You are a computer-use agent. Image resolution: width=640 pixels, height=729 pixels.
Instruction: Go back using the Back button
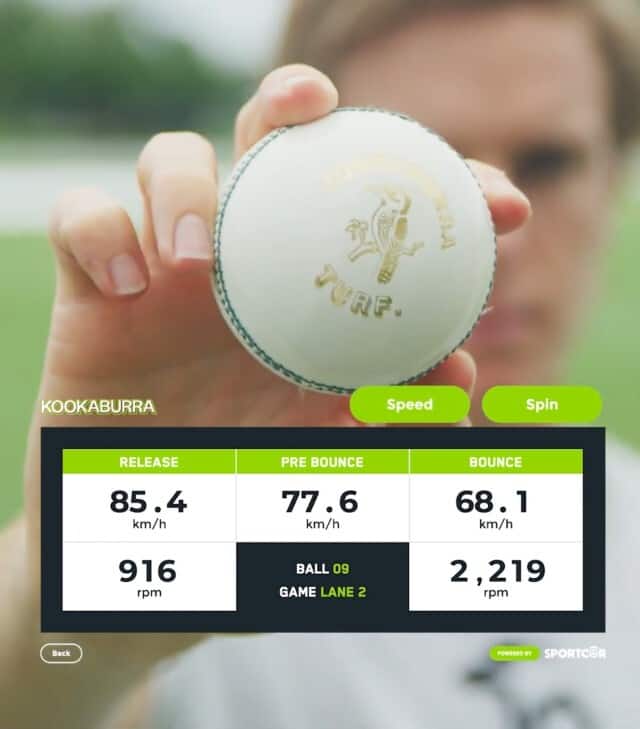61,653
